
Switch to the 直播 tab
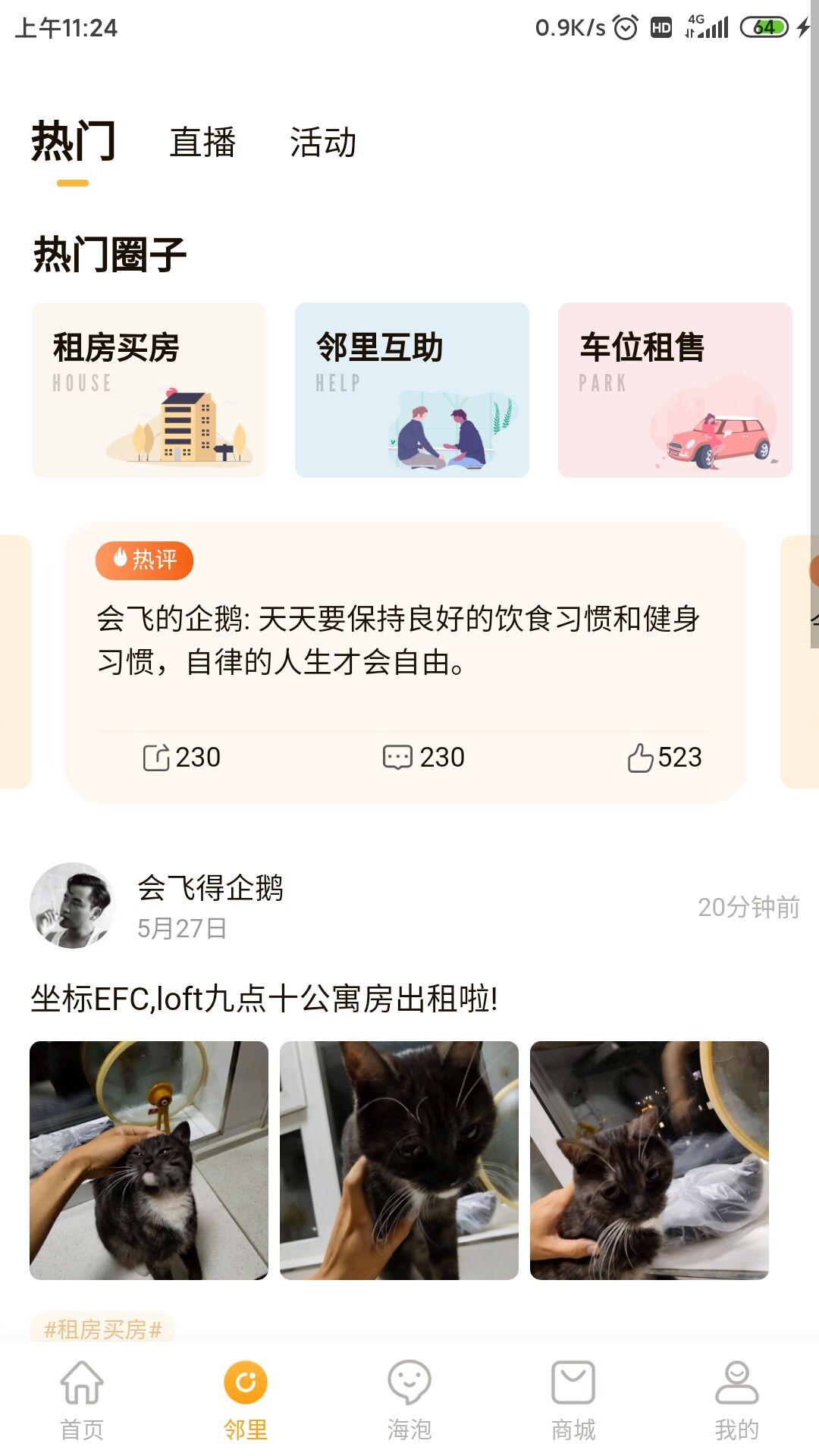[x=202, y=143]
